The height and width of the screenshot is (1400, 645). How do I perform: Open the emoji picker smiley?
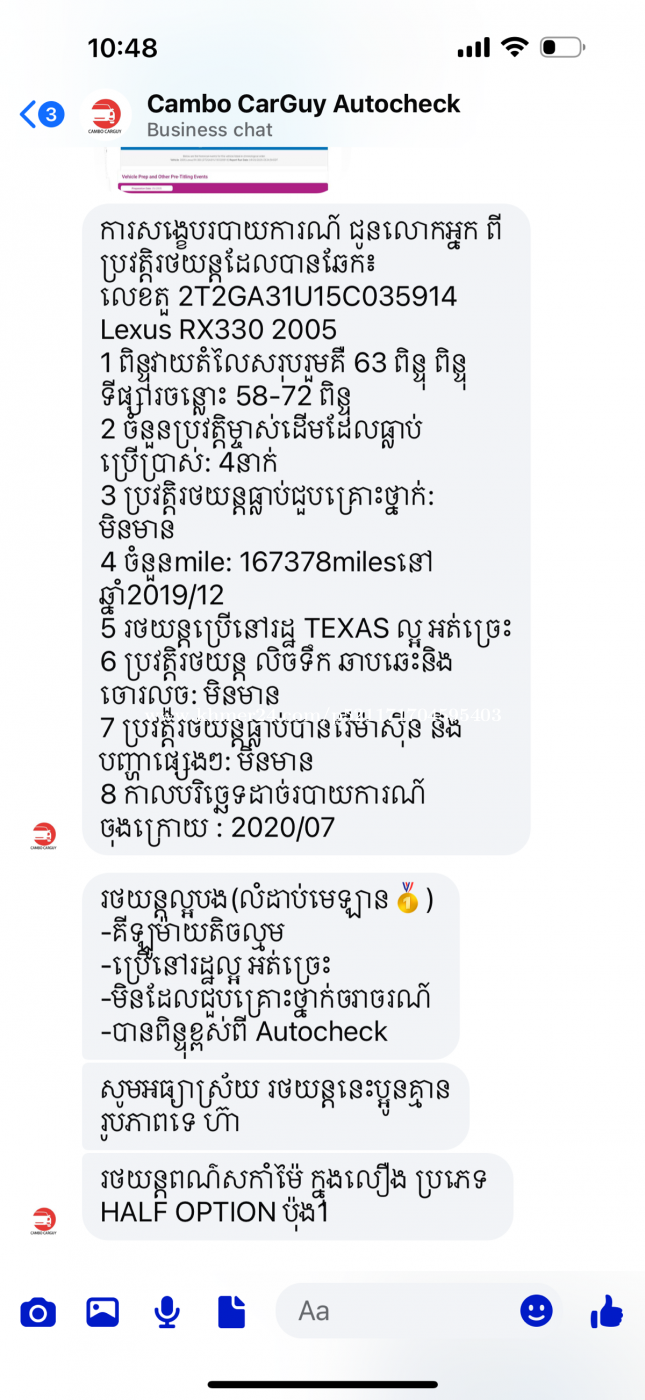(x=536, y=1310)
